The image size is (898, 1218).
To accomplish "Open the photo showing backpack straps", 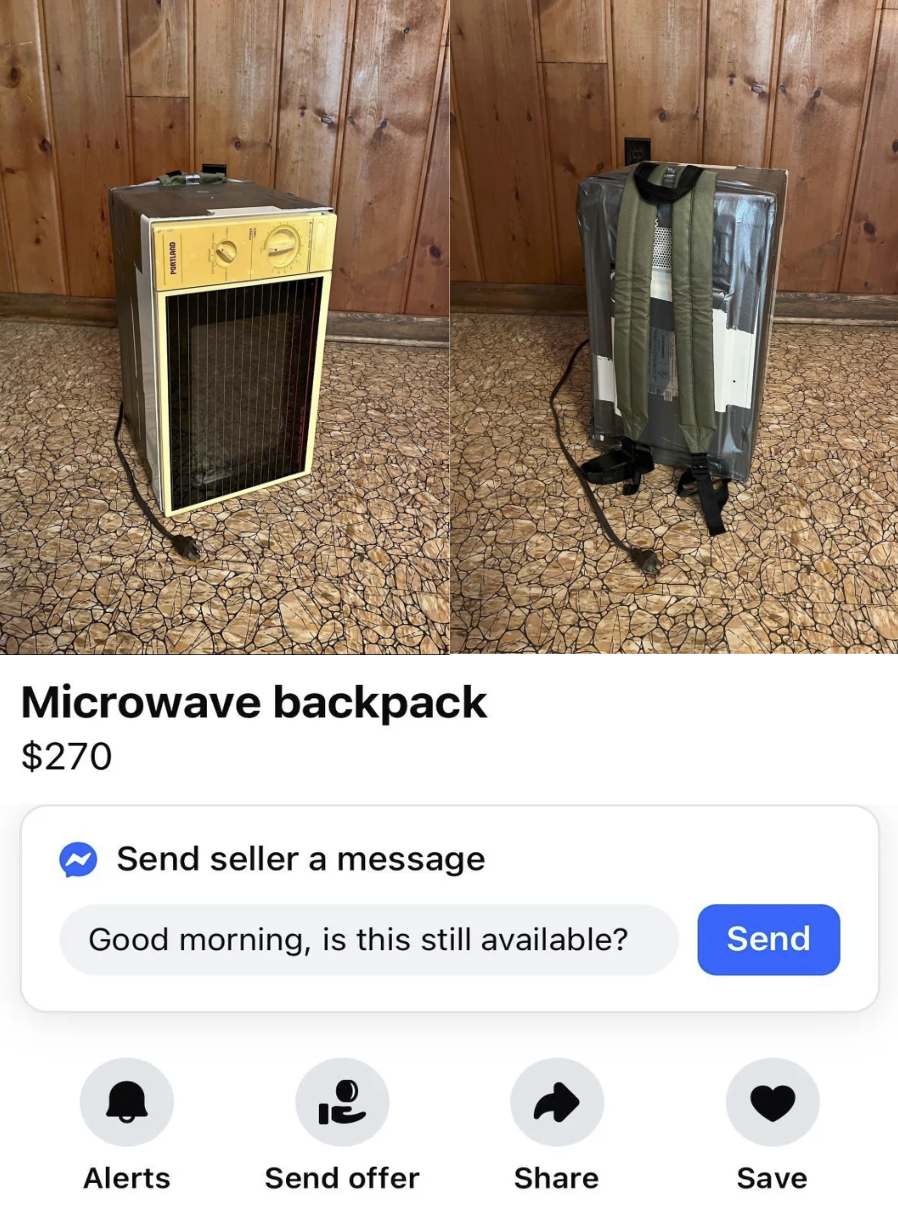I will click(x=674, y=327).
